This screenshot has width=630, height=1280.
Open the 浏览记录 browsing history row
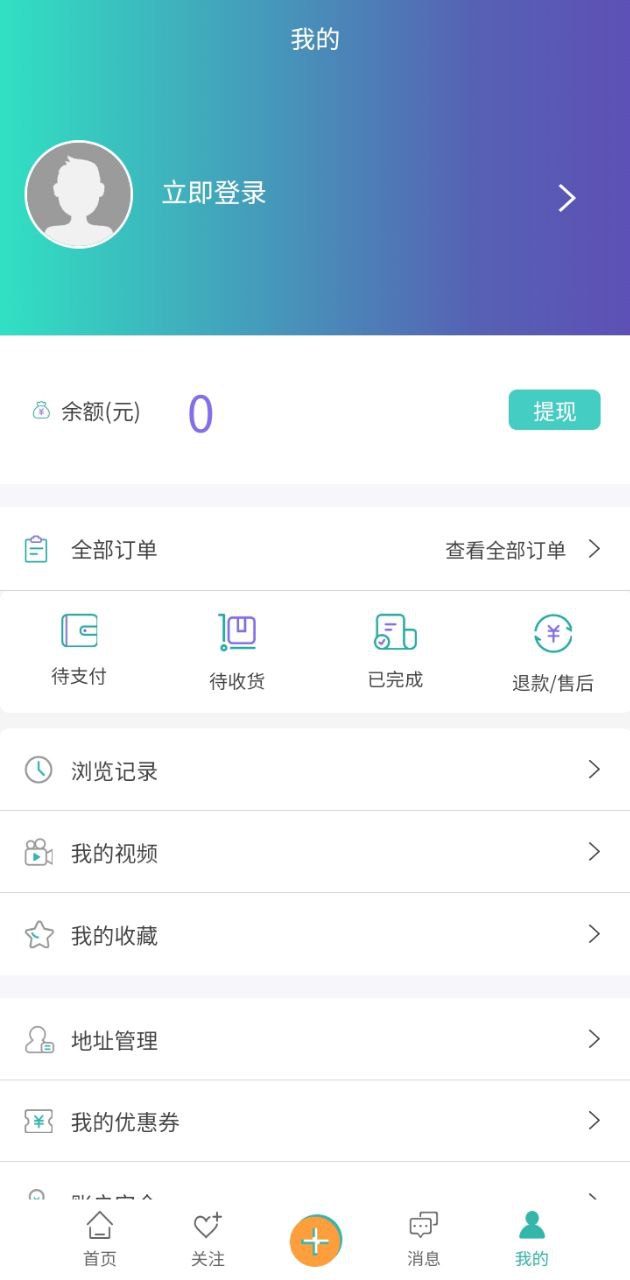[x=315, y=770]
